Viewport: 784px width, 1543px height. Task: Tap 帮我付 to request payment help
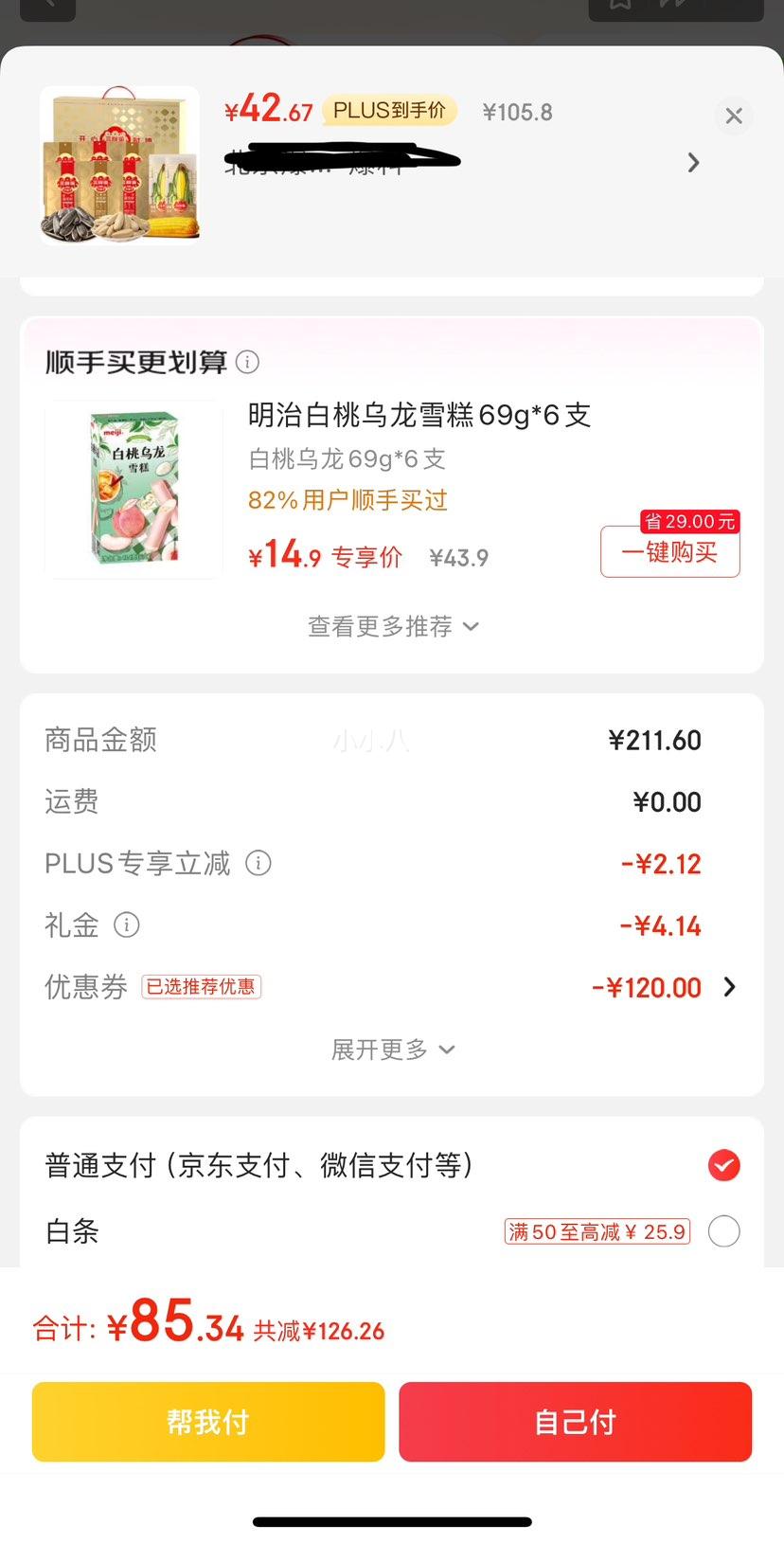[x=207, y=1422]
